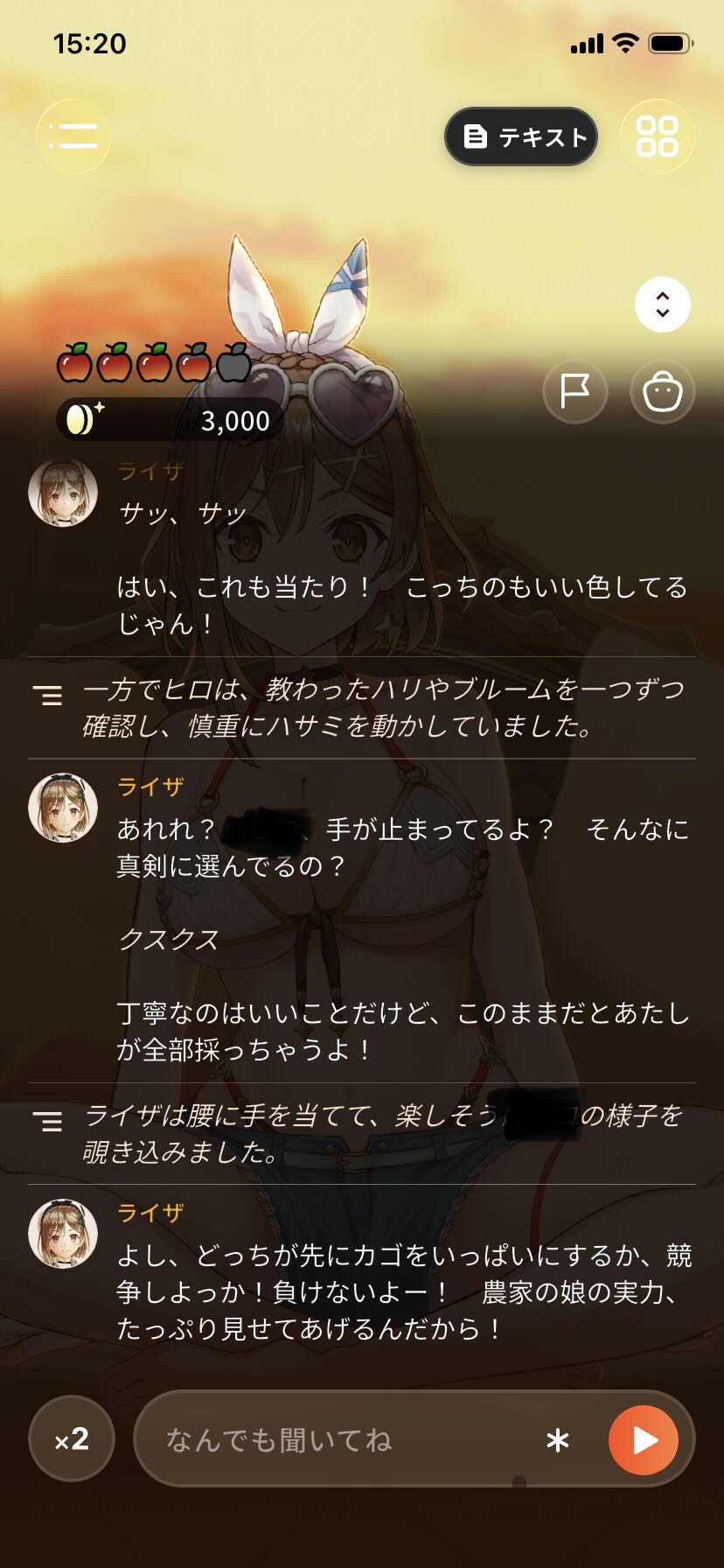Open the hamburger menu button

73,136
